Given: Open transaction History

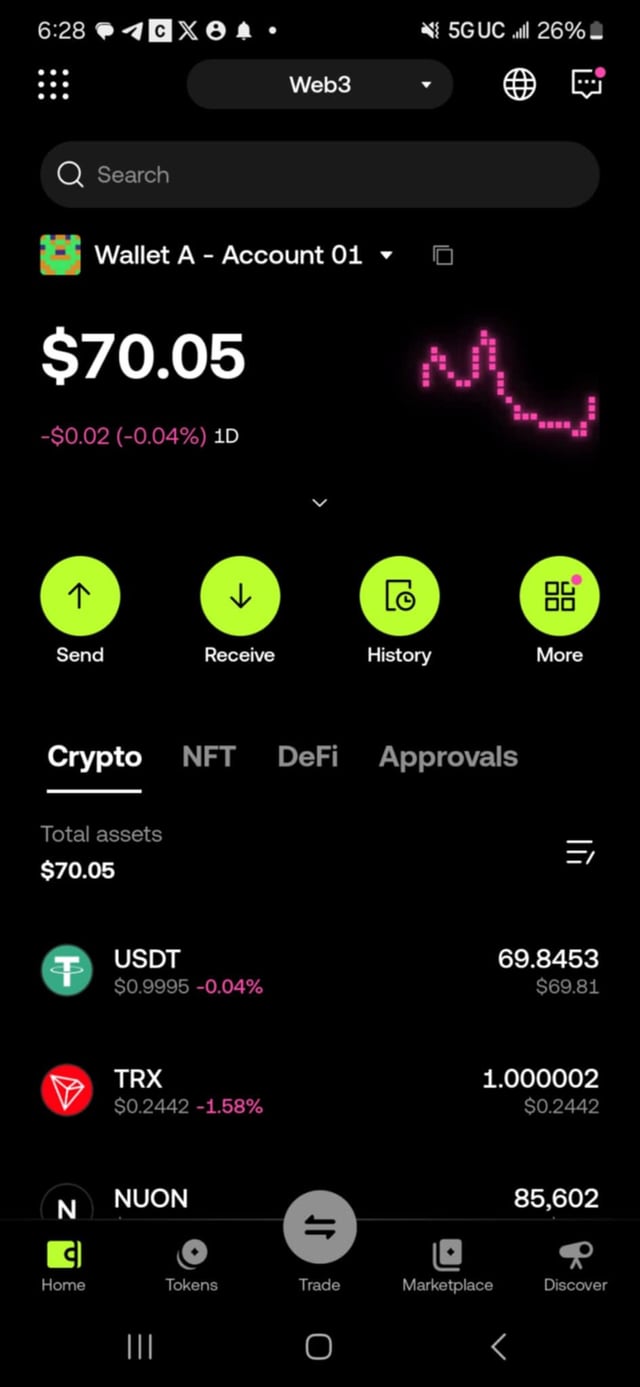Looking at the screenshot, I should click(399, 597).
